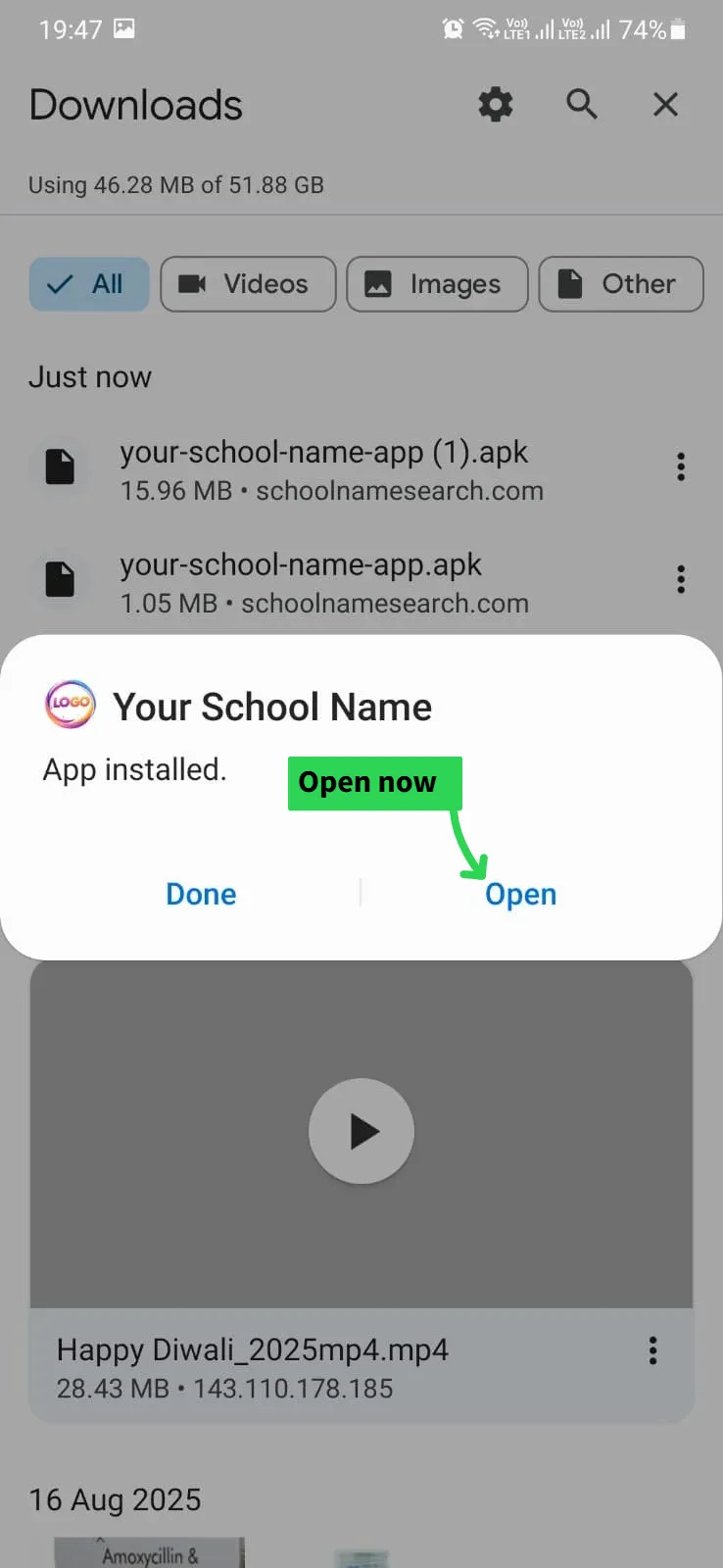Select the All filter chip
The width and height of the screenshot is (723, 1568).
pos(89,284)
